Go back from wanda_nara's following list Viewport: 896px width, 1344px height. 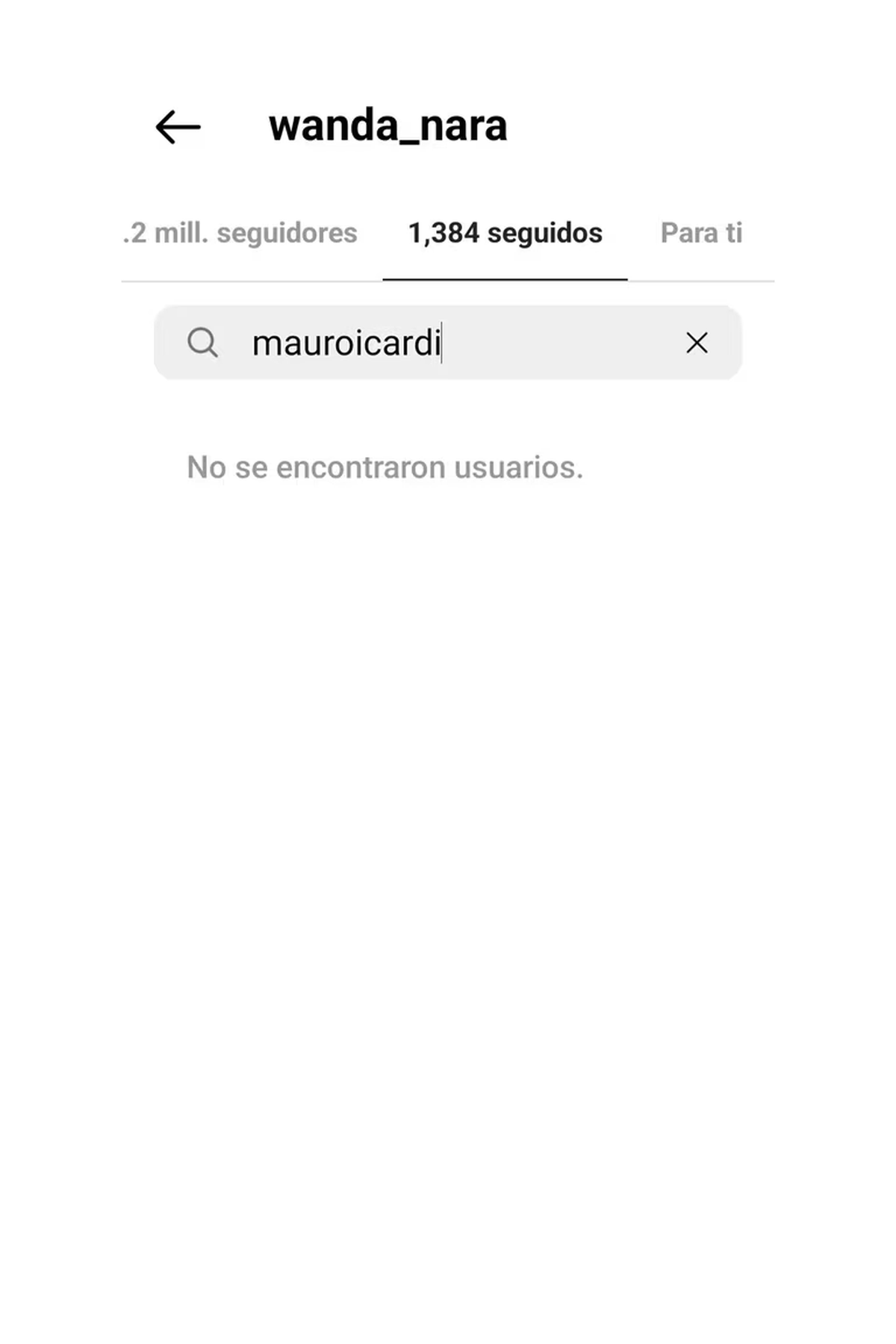178,127
